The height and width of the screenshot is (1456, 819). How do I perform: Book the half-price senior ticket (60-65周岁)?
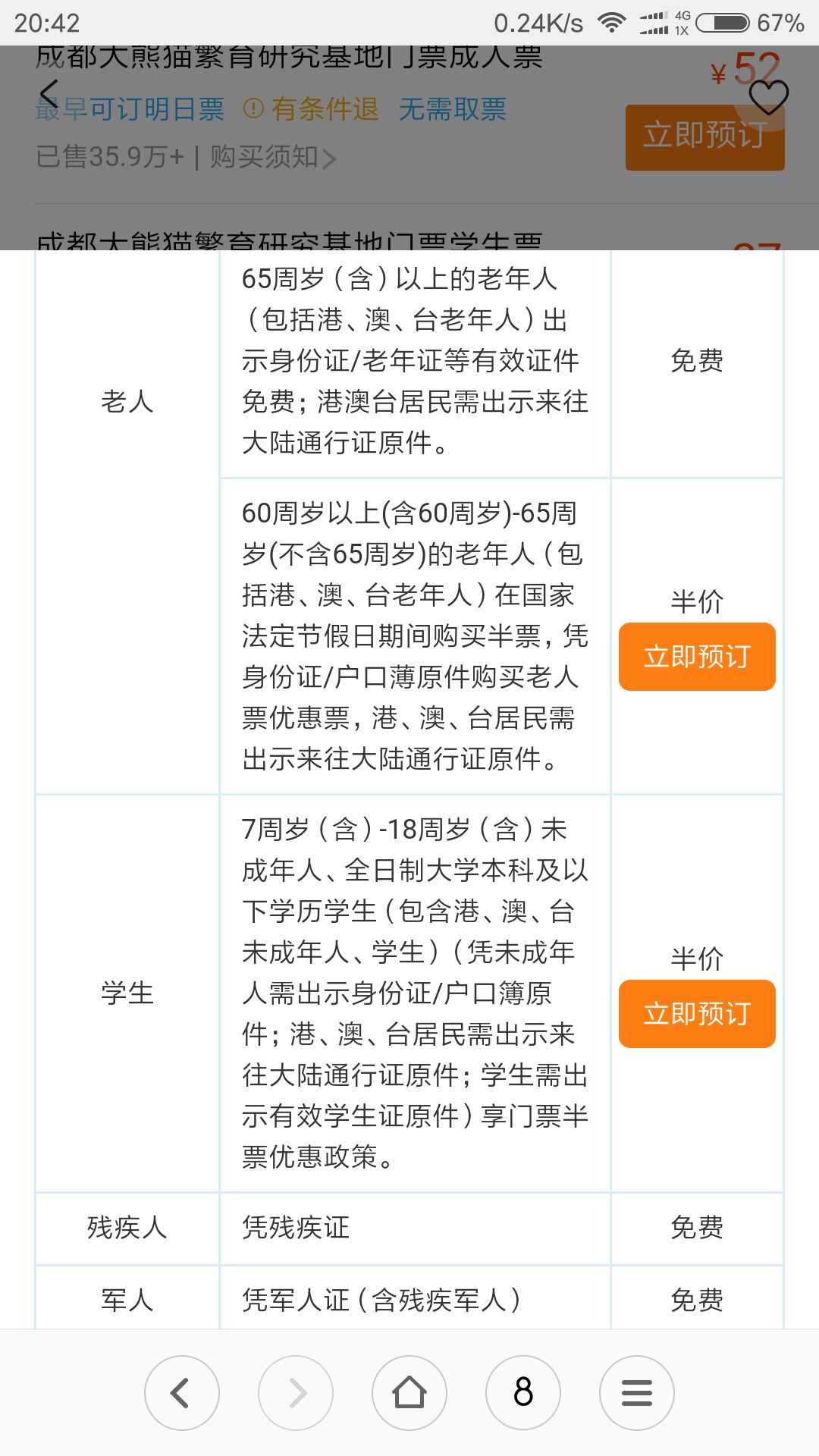(x=697, y=657)
